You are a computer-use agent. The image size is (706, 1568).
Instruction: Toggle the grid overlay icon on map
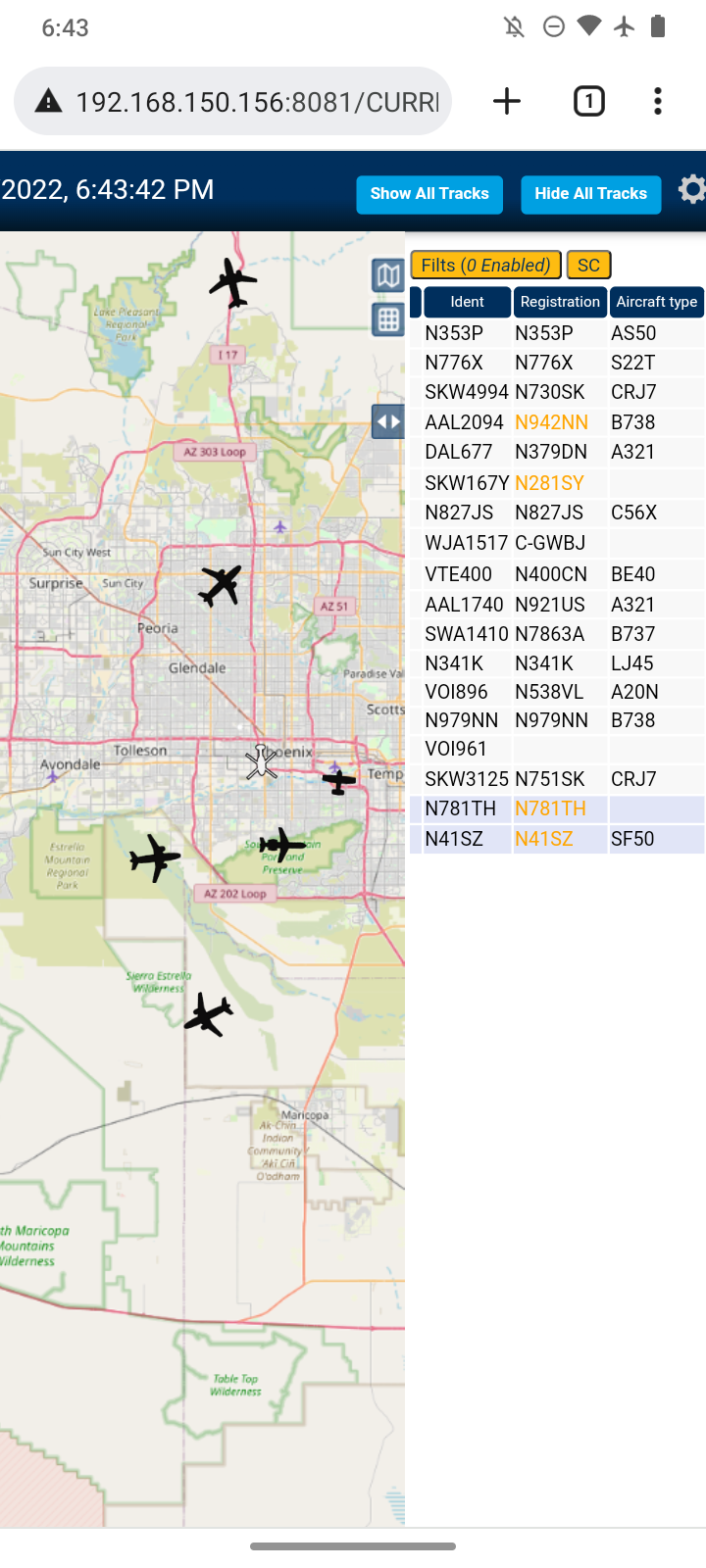(388, 318)
